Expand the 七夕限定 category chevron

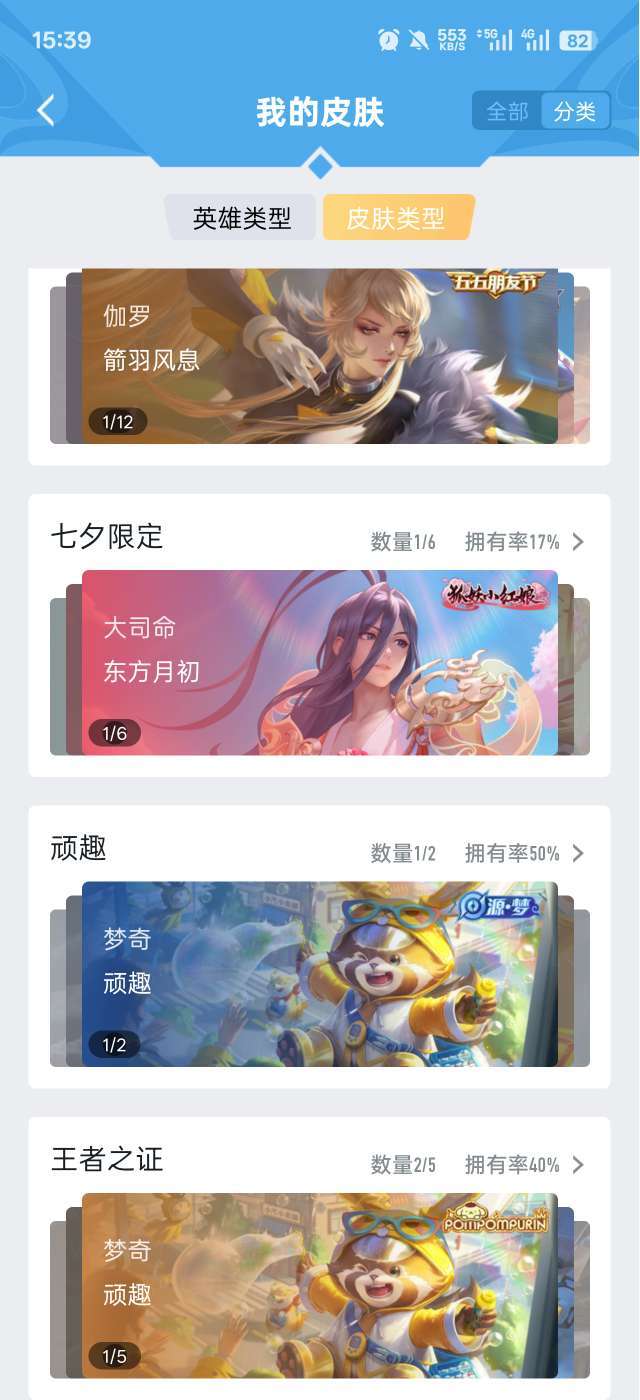pyautogui.click(x=578, y=542)
